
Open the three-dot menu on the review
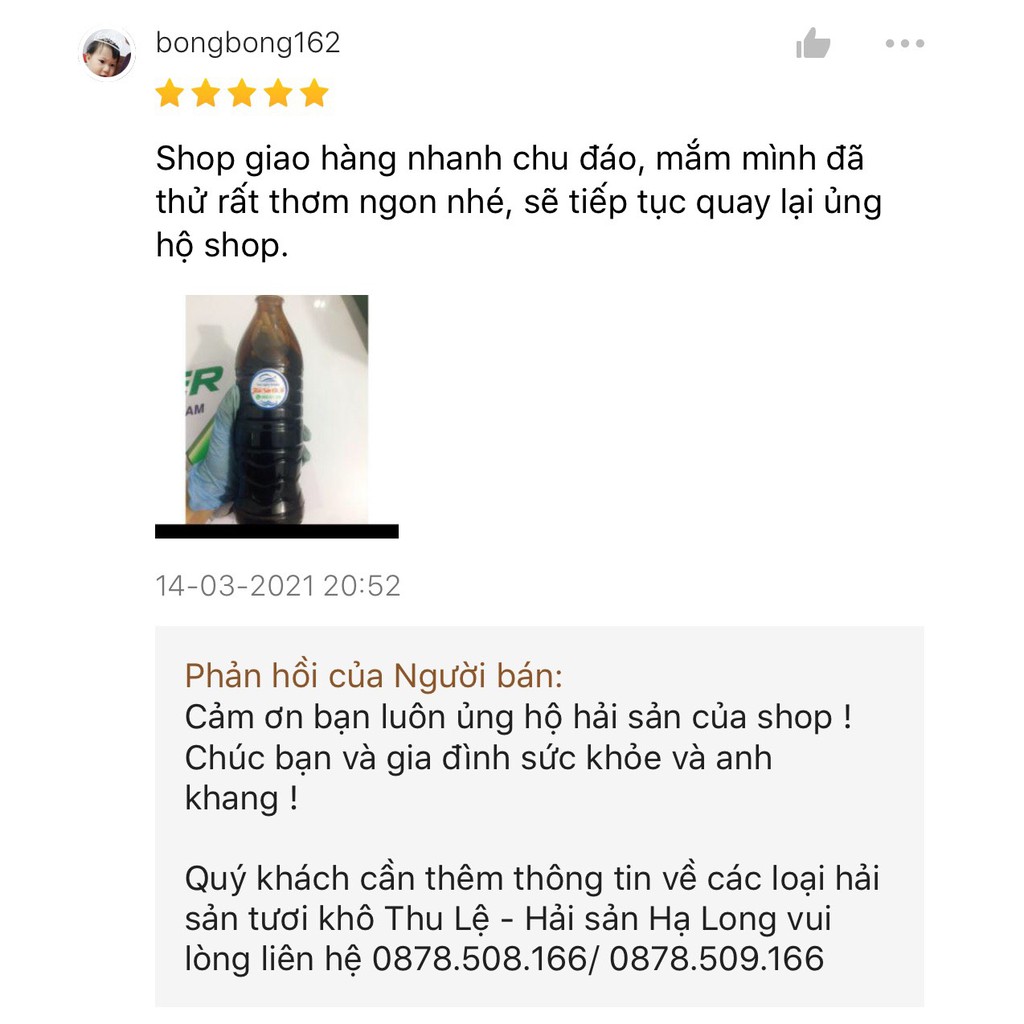click(905, 44)
